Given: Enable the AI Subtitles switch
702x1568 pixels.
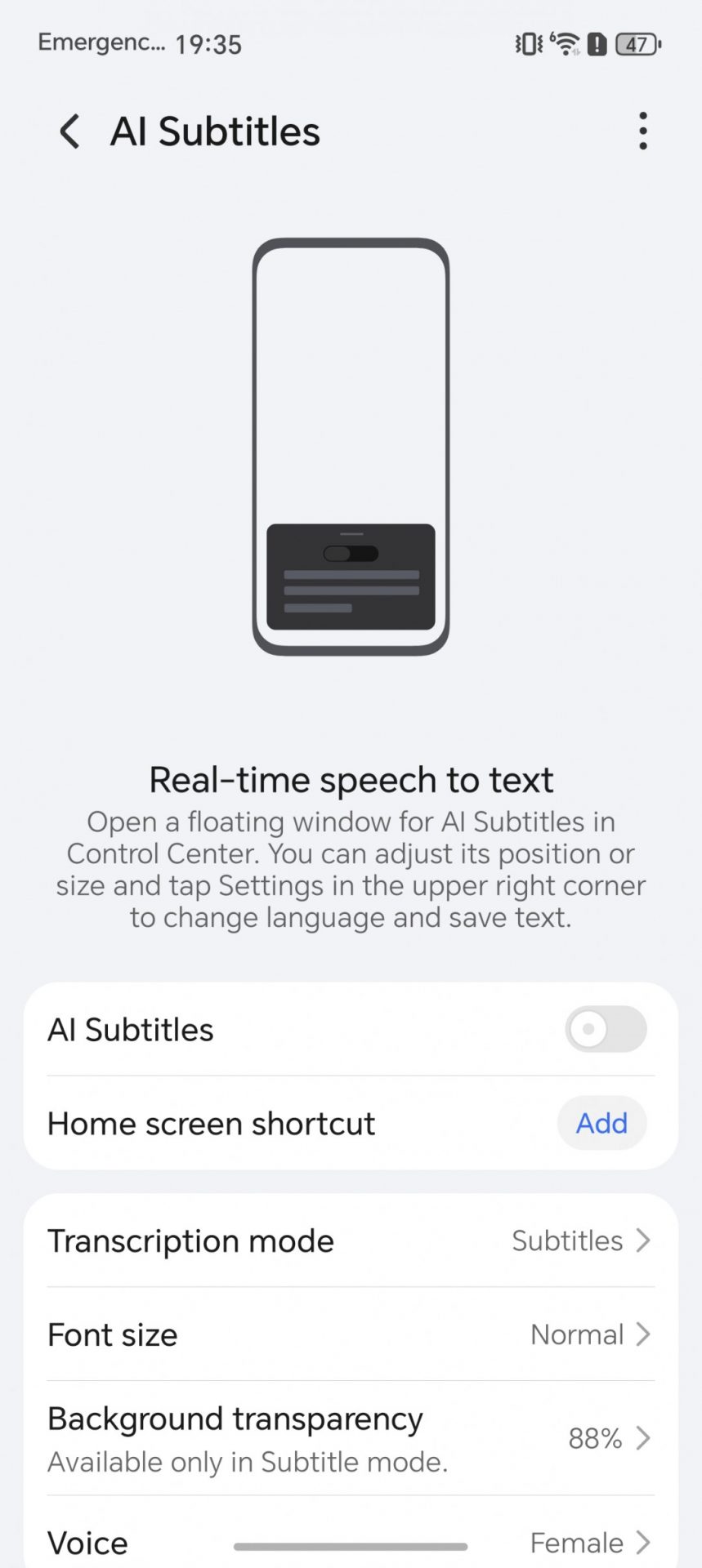Looking at the screenshot, I should 605,1029.
